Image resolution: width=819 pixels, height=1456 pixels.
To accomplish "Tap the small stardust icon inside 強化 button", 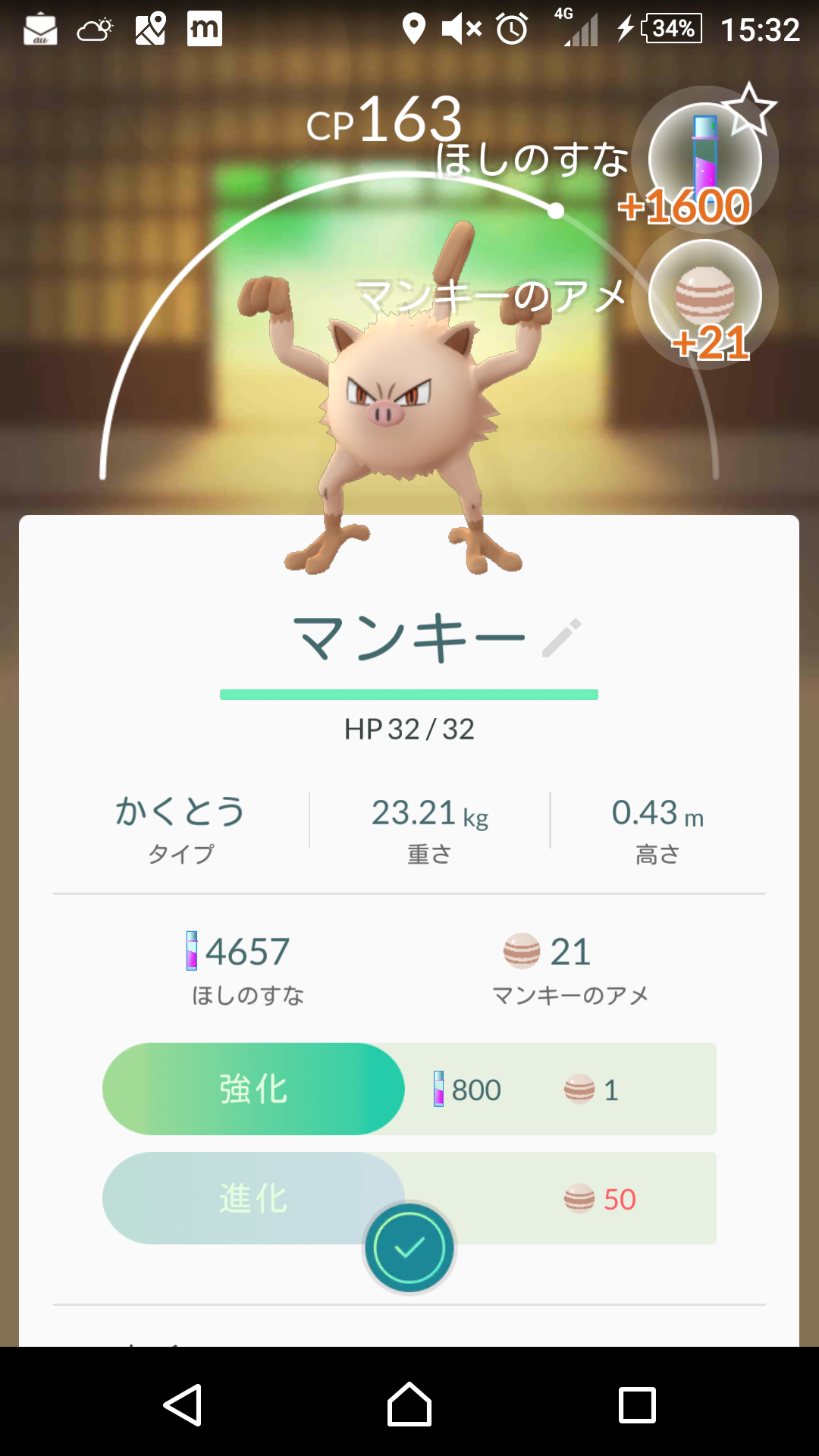I will click(x=438, y=1088).
